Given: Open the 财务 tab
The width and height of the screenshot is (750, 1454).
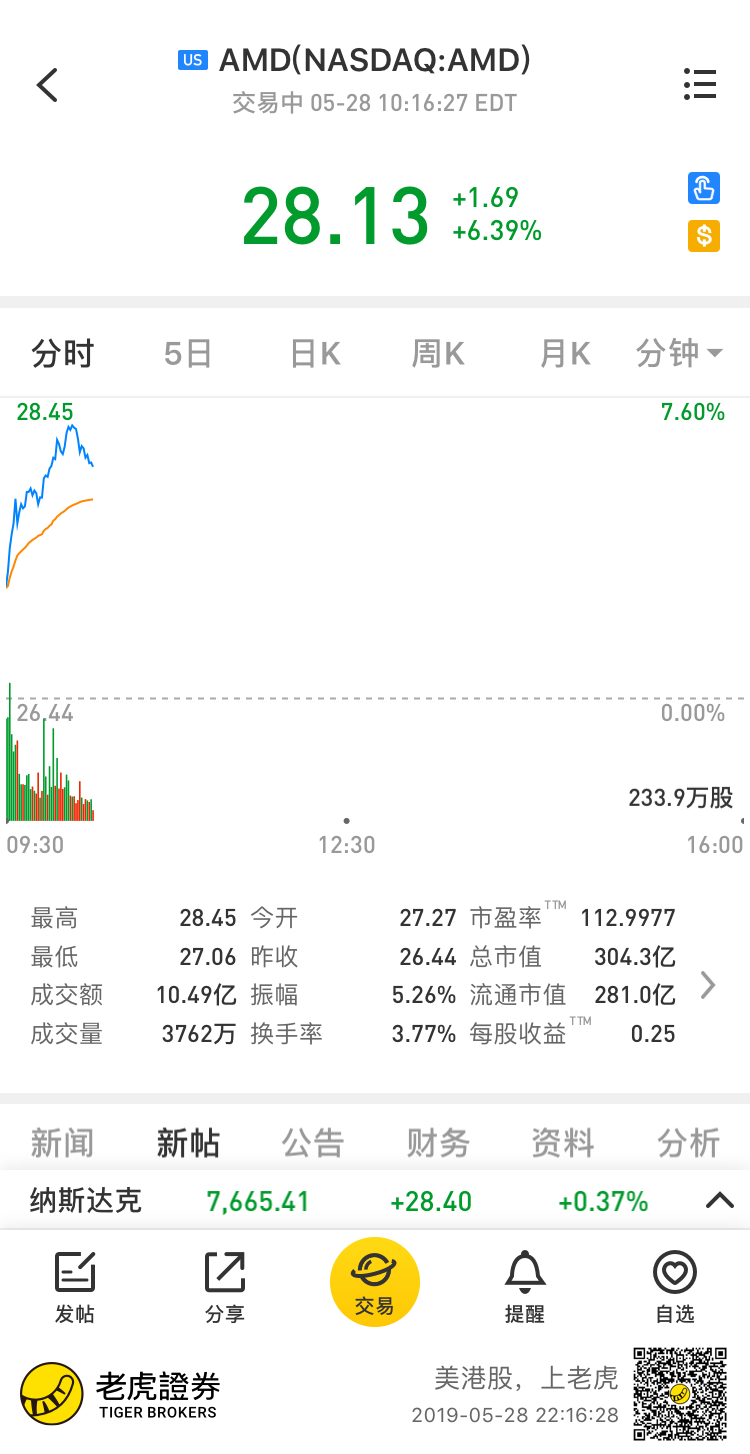Looking at the screenshot, I should 438,1142.
